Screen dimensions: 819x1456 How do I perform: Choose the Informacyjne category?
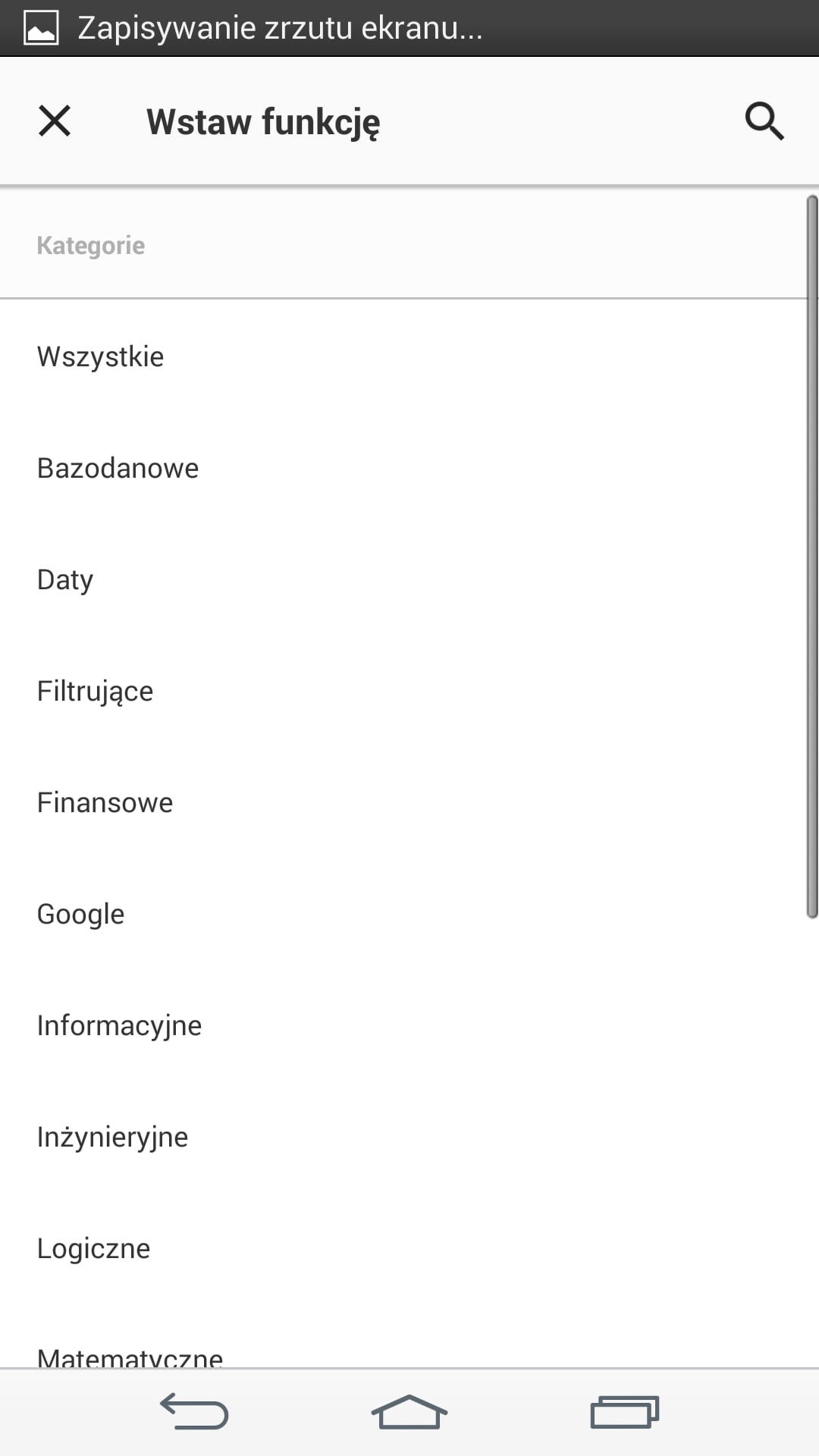409,1025
